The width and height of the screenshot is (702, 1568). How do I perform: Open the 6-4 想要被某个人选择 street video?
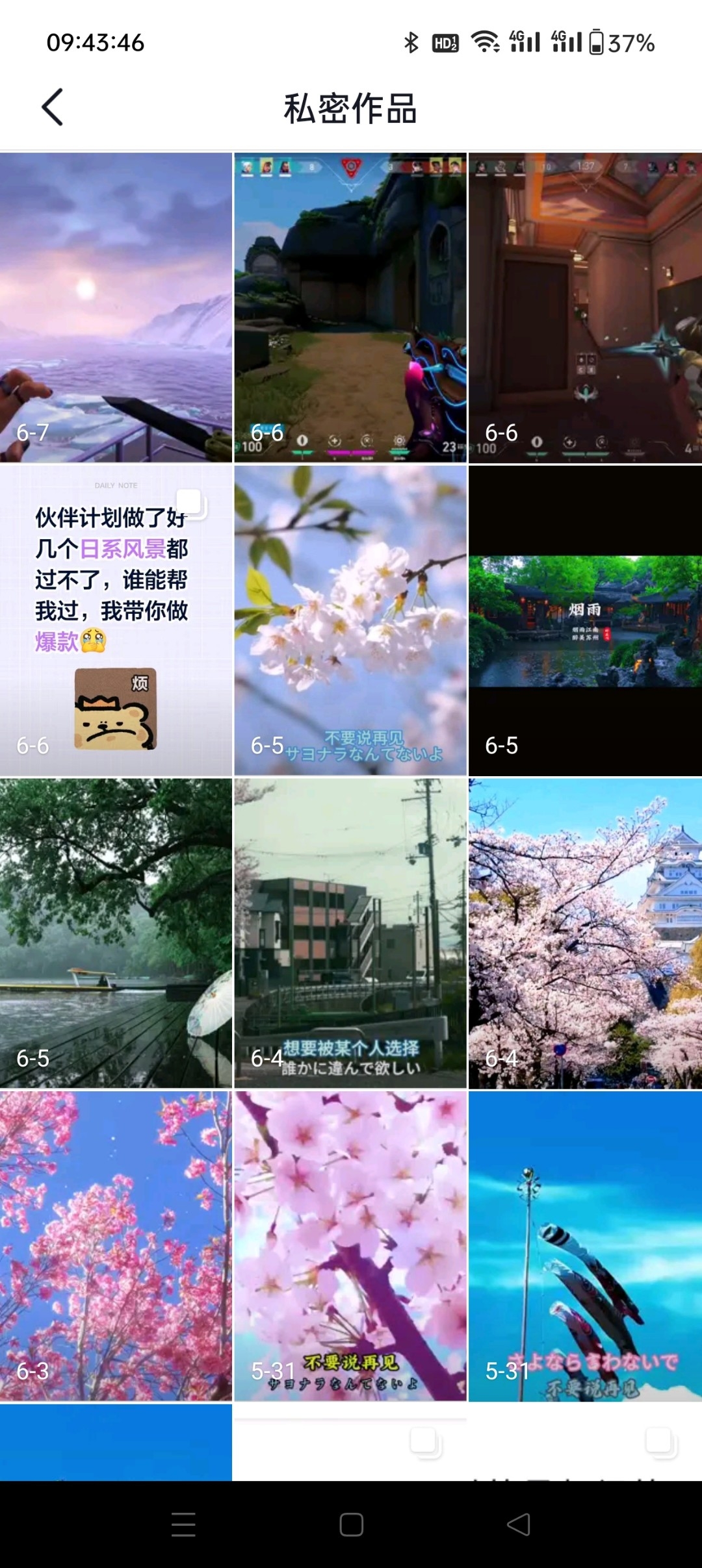(x=350, y=933)
